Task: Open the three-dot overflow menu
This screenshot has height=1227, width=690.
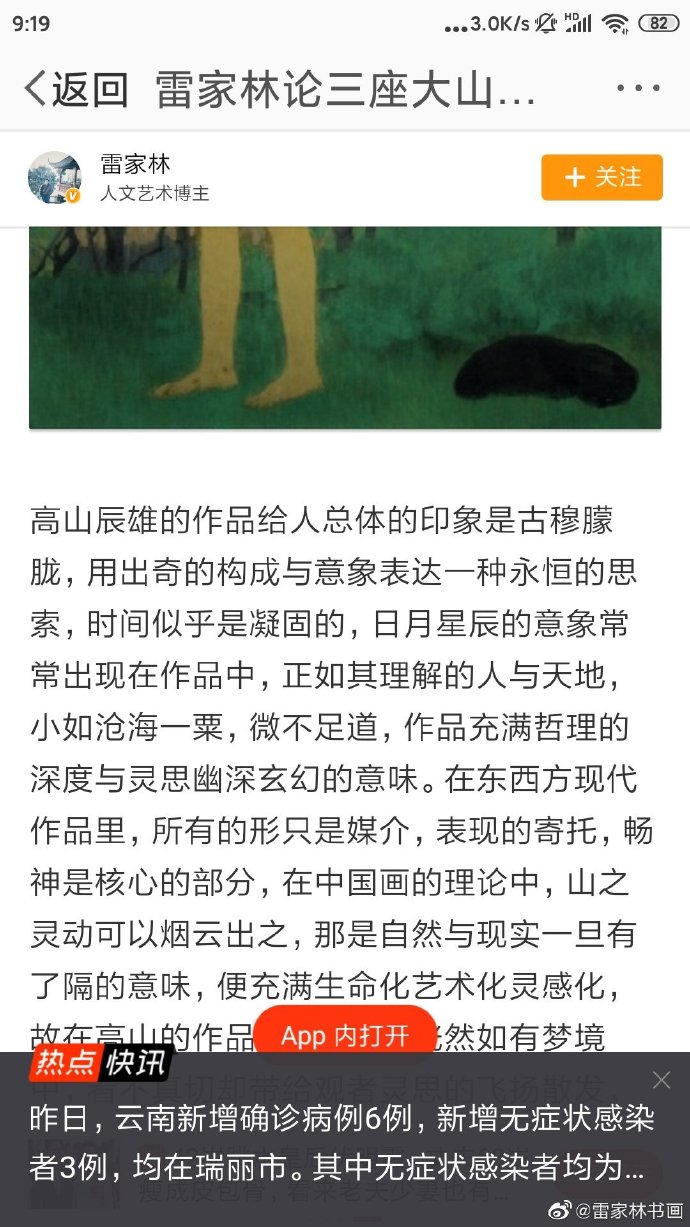Action: tap(637, 89)
